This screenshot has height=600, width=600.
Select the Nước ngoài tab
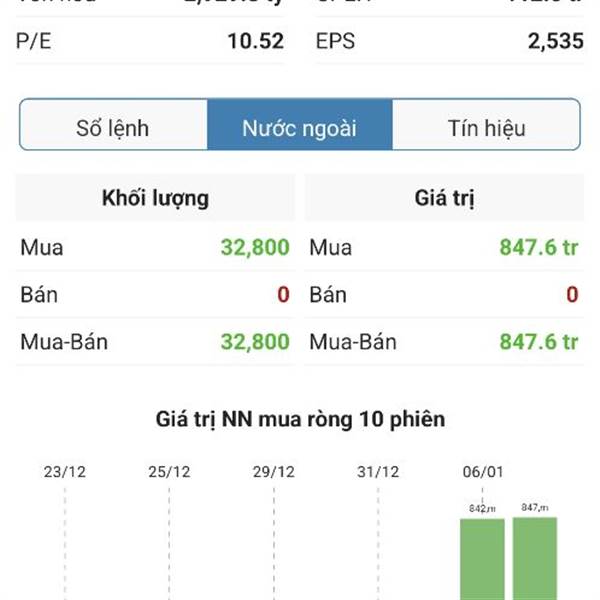click(299, 127)
